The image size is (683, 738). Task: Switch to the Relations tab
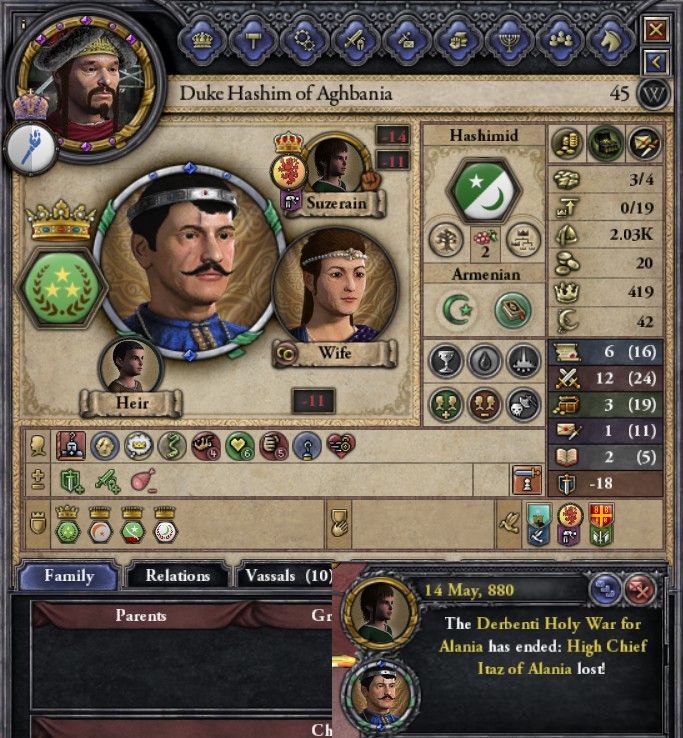(x=178, y=576)
